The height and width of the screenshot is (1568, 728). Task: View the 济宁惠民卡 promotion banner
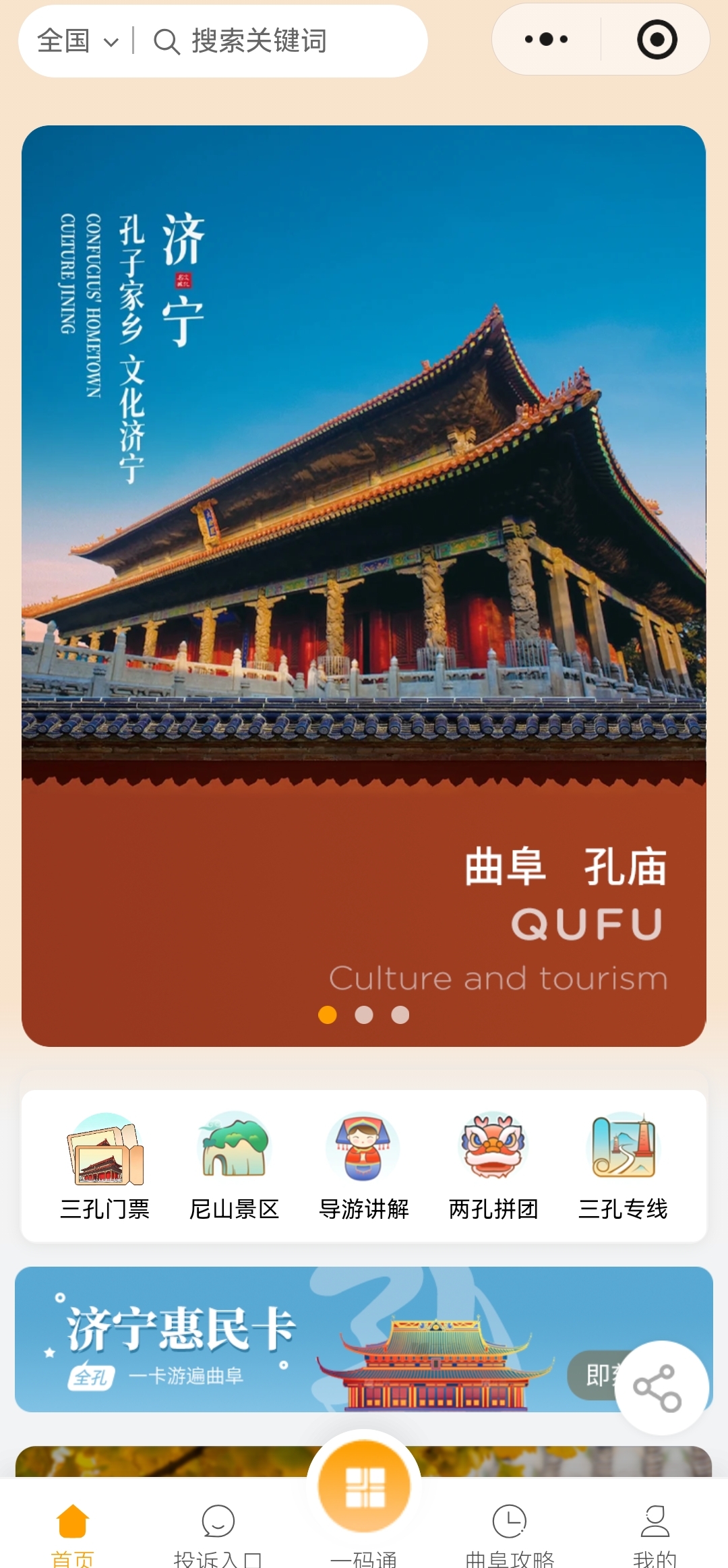tap(303, 1339)
